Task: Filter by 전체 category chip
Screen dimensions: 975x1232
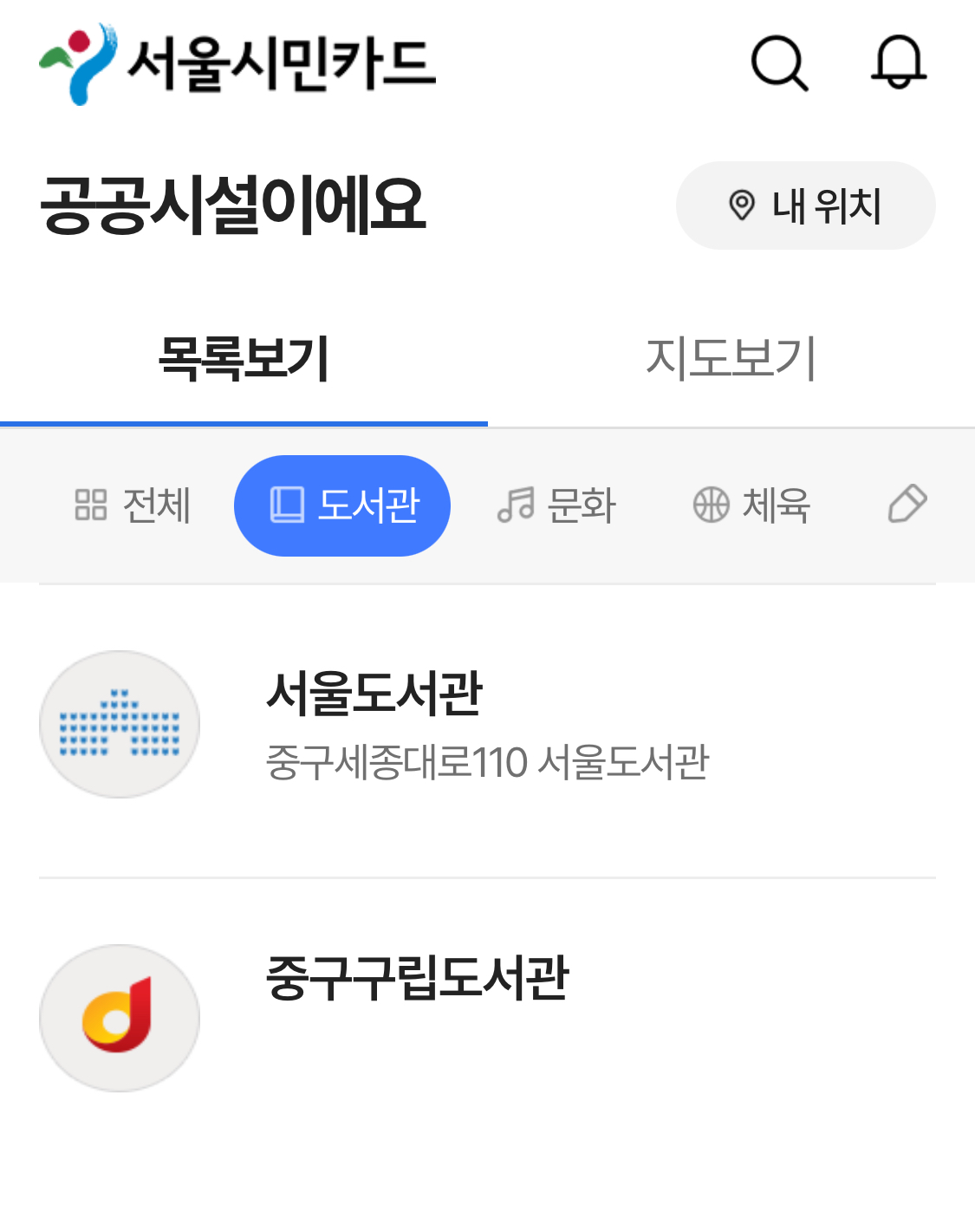Action: [x=133, y=505]
